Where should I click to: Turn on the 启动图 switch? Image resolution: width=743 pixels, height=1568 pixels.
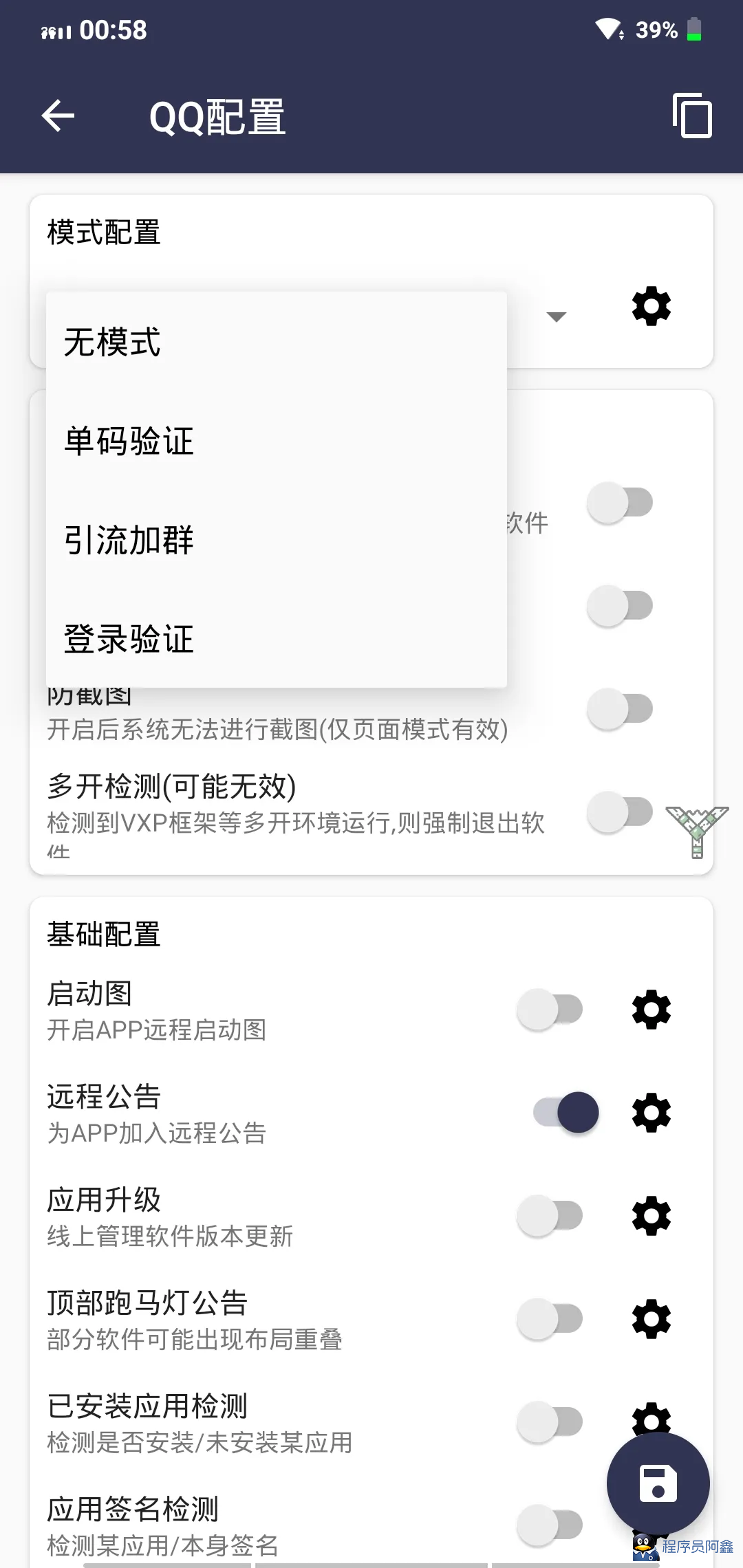(x=550, y=1010)
